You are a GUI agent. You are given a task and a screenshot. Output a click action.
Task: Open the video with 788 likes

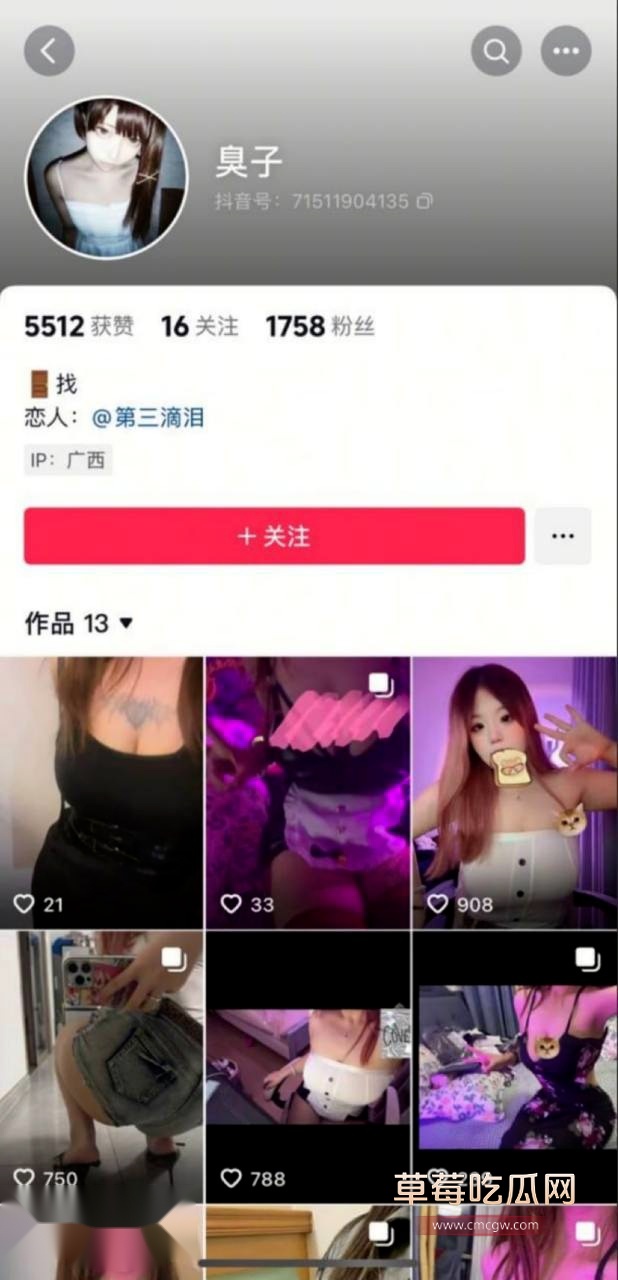308,1066
